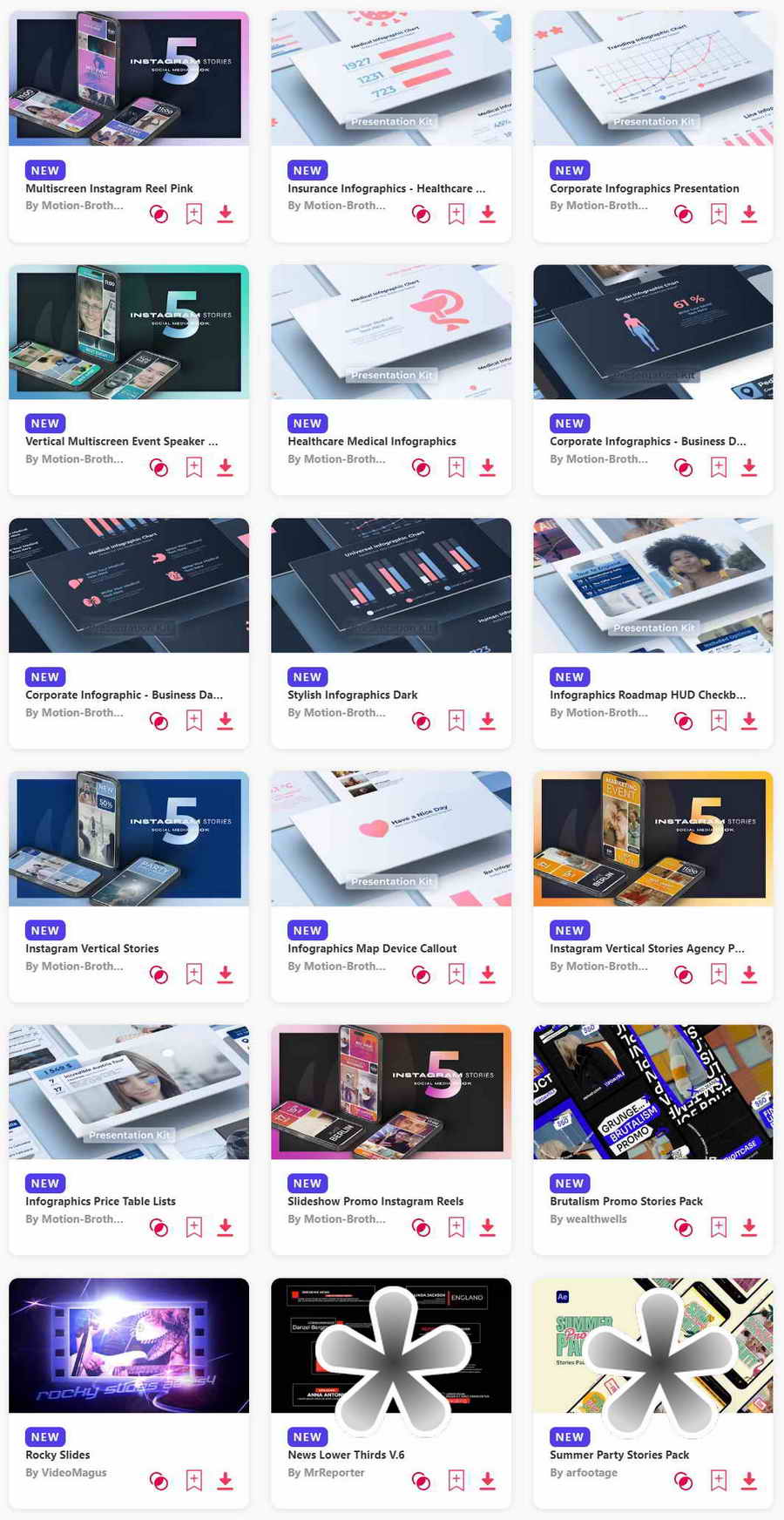Bookmark Rocky Slides template
Image resolution: width=784 pixels, height=1520 pixels.
[x=193, y=1481]
